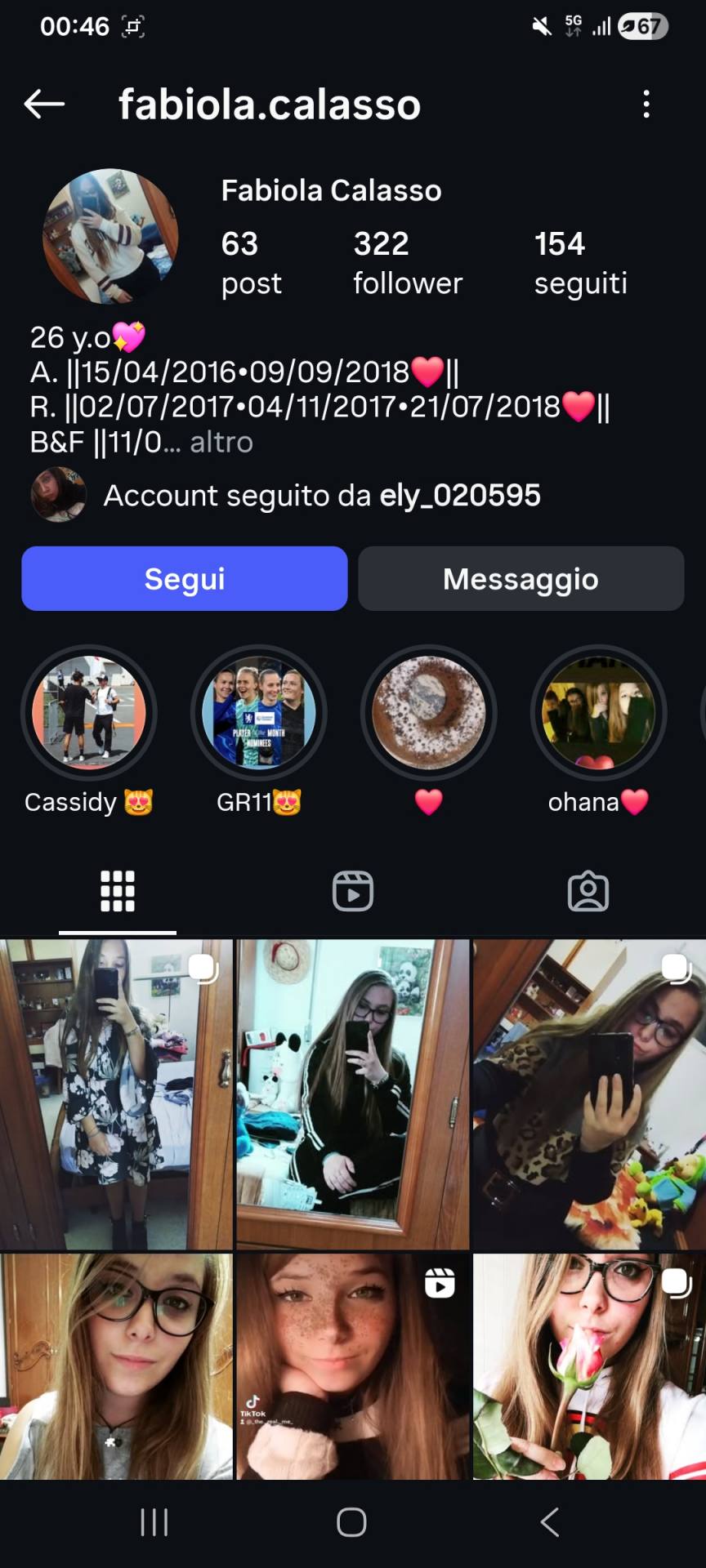Open the TikTok freckles reel post
The height and width of the screenshot is (1568, 706).
coord(353,1365)
